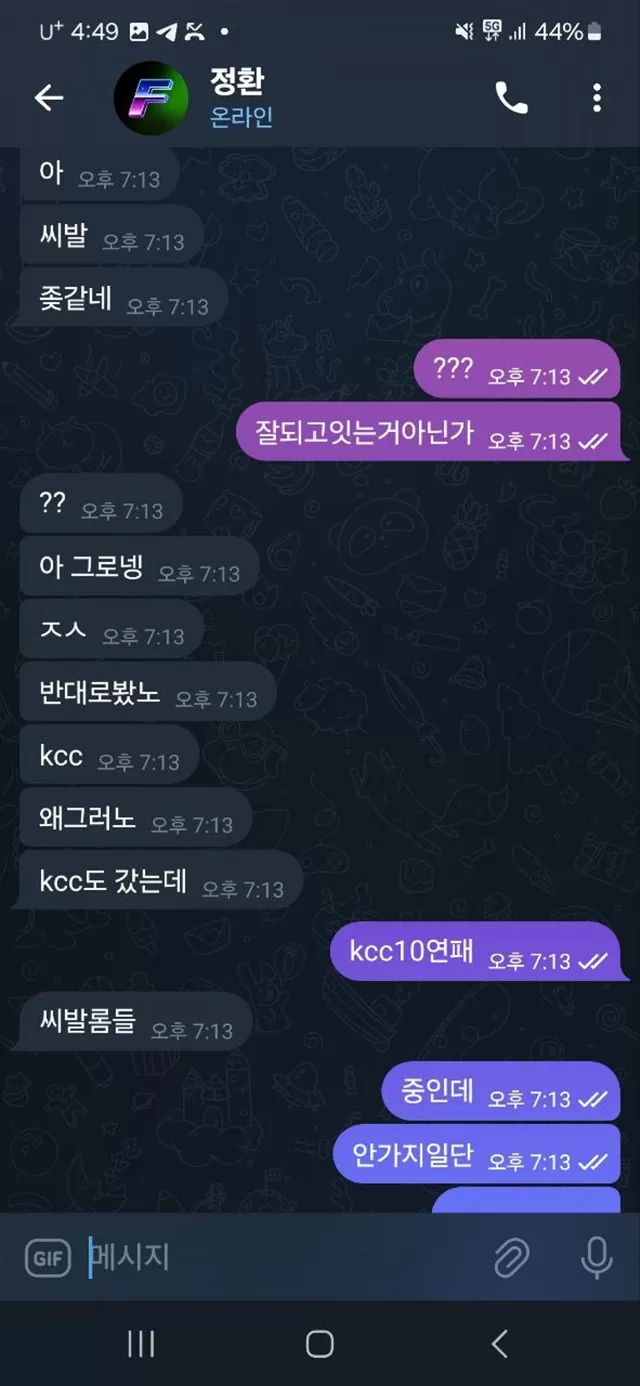
Task: Open the three-dot overflow menu
Action: click(597, 97)
